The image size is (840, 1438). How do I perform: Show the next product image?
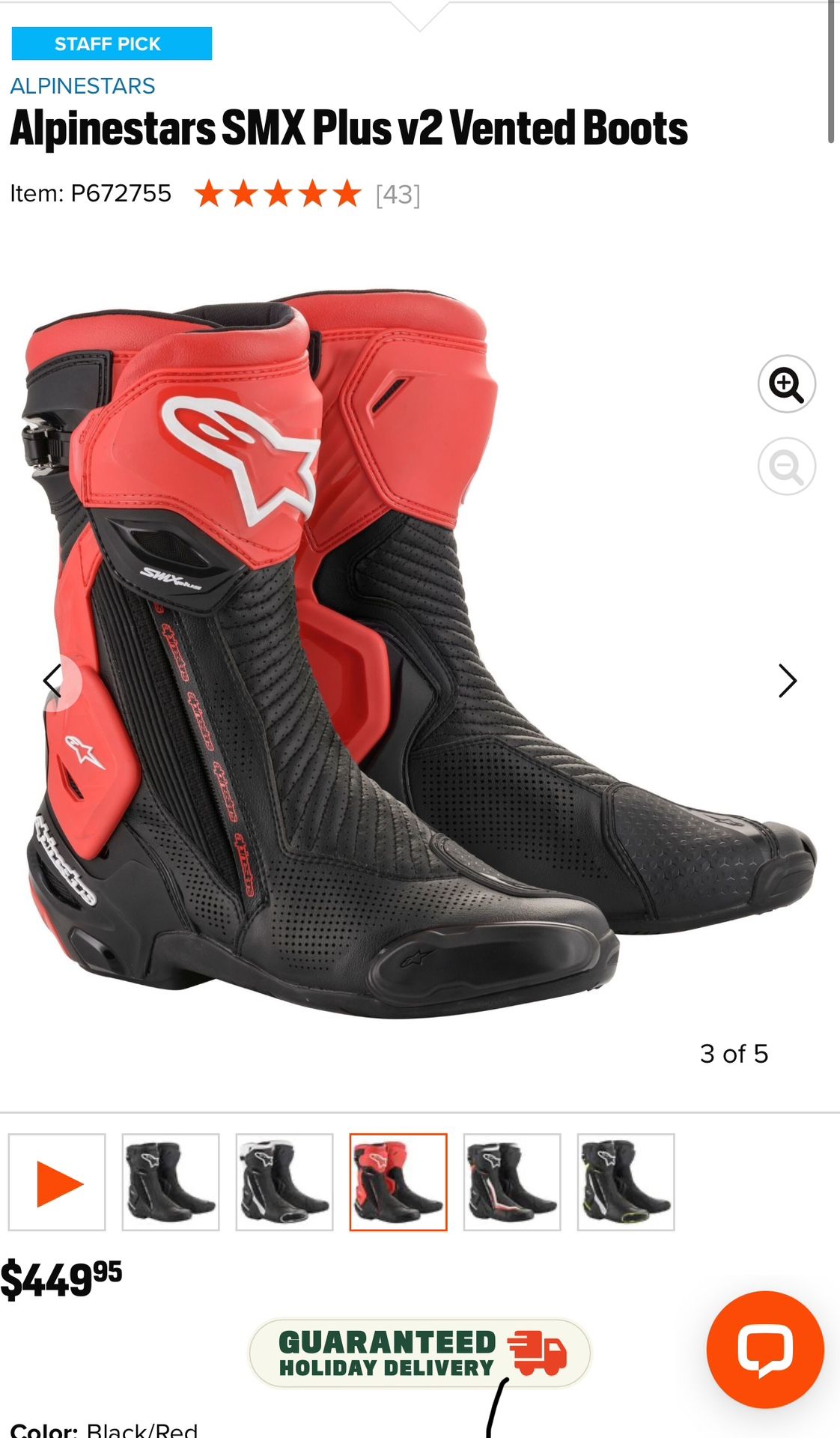coord(787,681)
